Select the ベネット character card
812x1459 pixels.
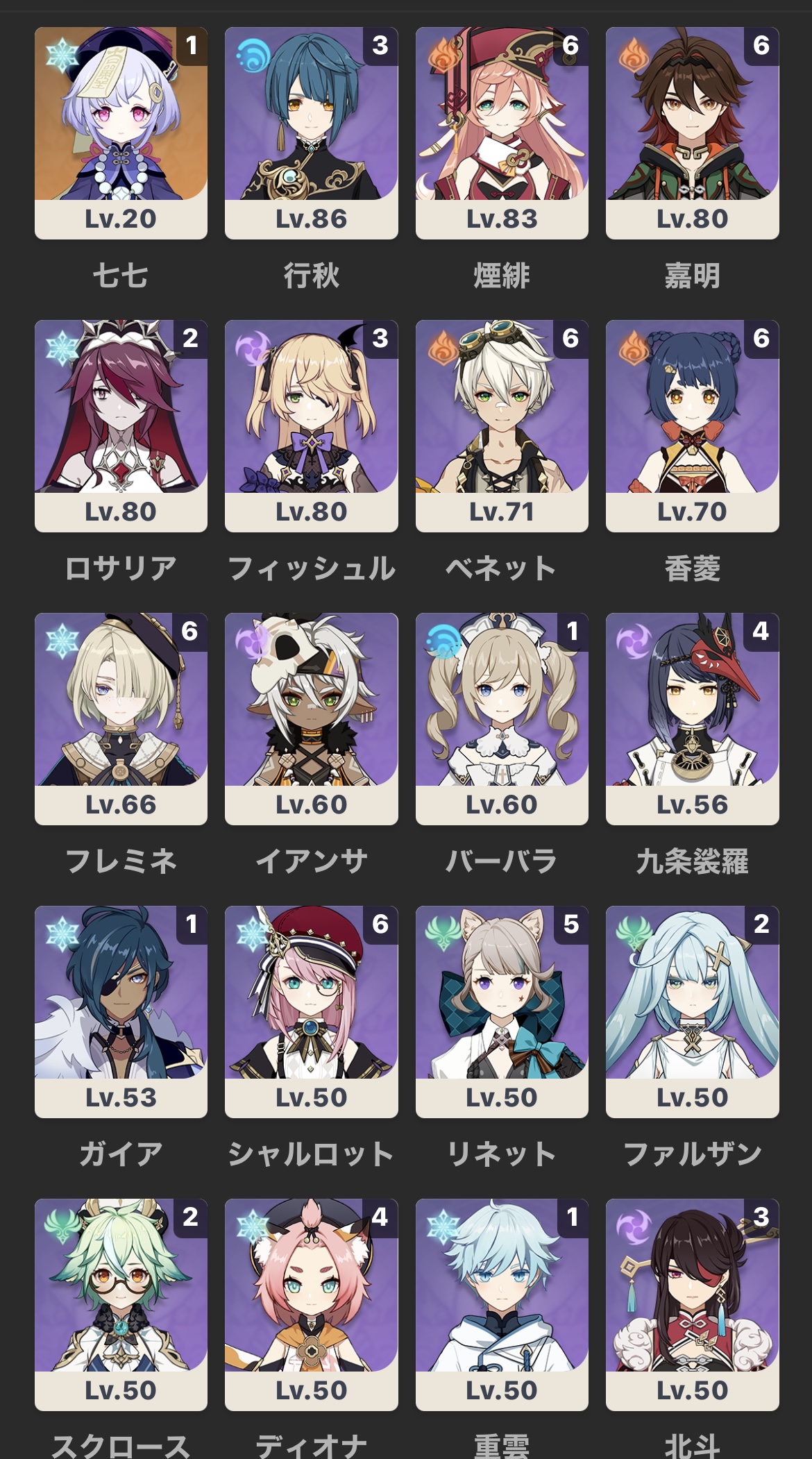(x=502, y=425)
